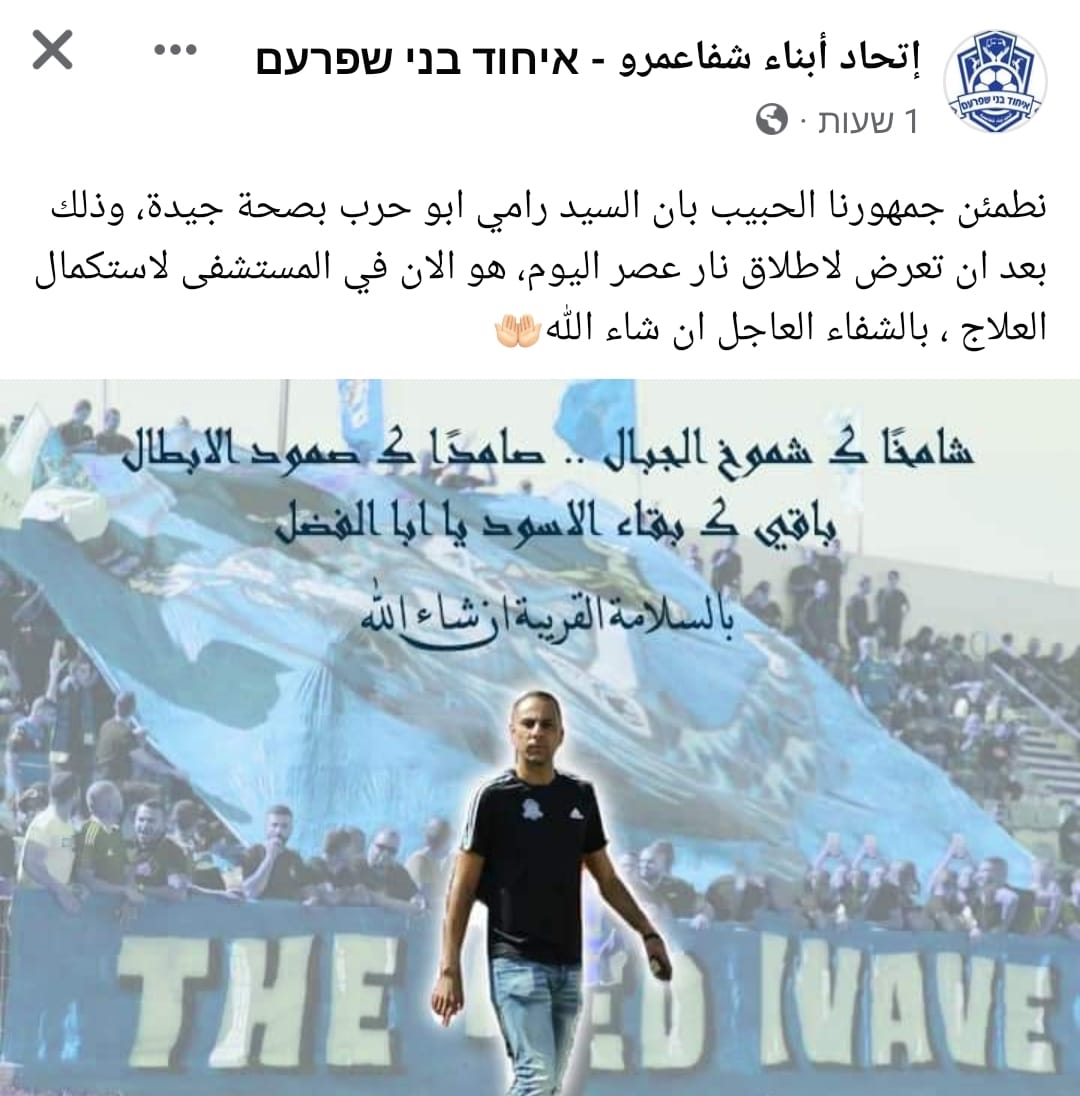Screen dimensions: 1080x1096
Task: Open the איחוד בני שפרעם page profile picture
Action: click(994, 81)
